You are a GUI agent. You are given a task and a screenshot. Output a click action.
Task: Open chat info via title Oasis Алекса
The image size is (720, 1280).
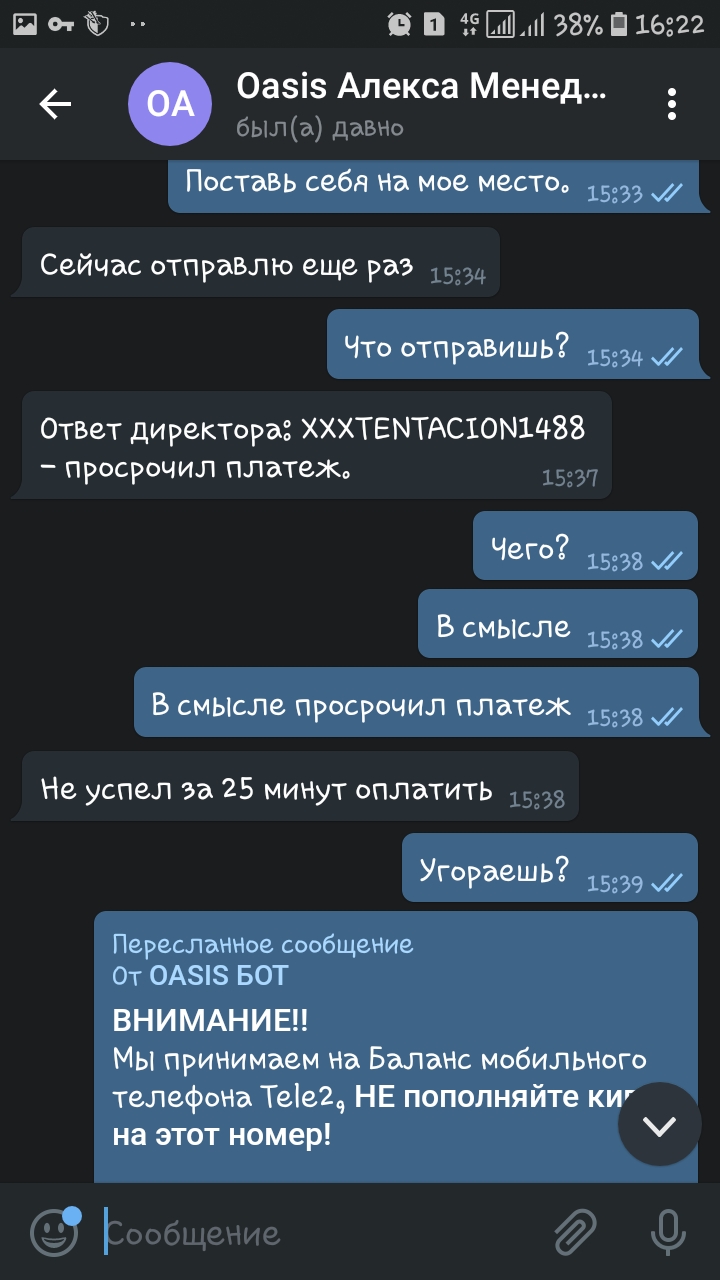(x=420, y=88)
